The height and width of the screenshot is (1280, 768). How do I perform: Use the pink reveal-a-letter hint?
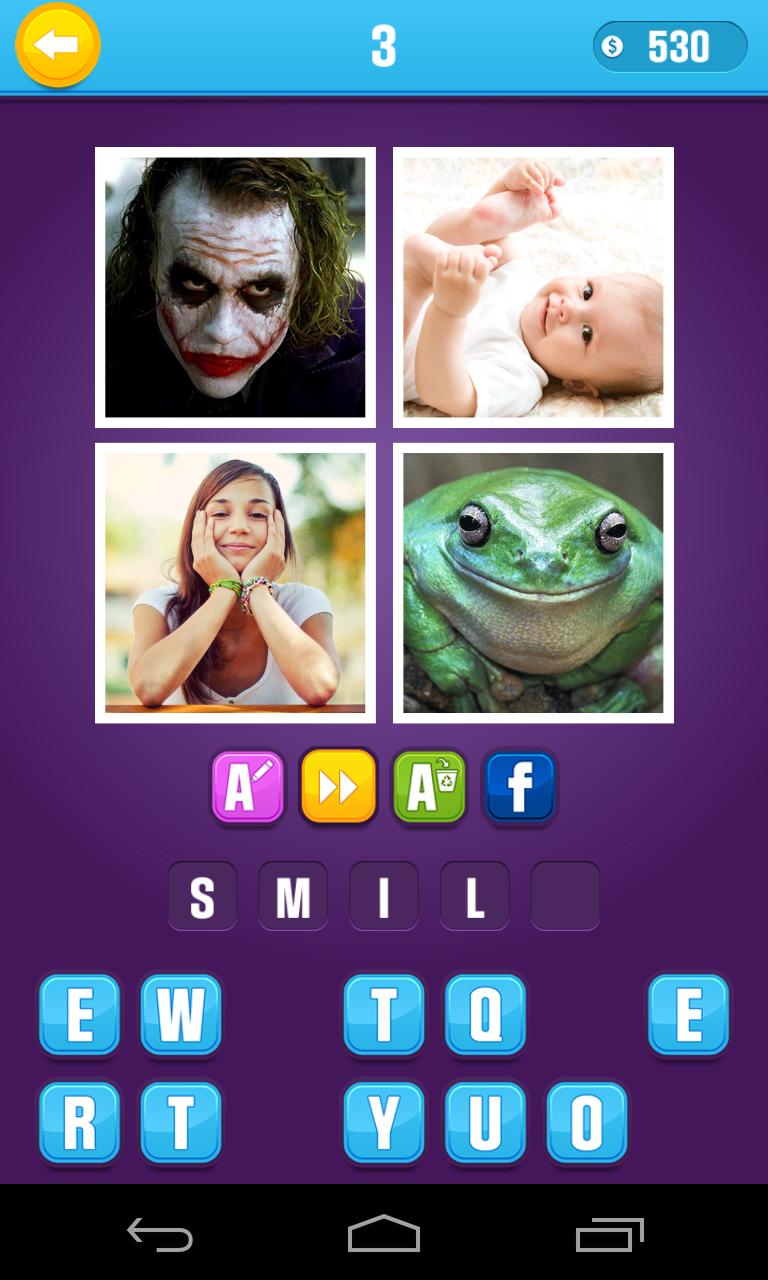248,787
